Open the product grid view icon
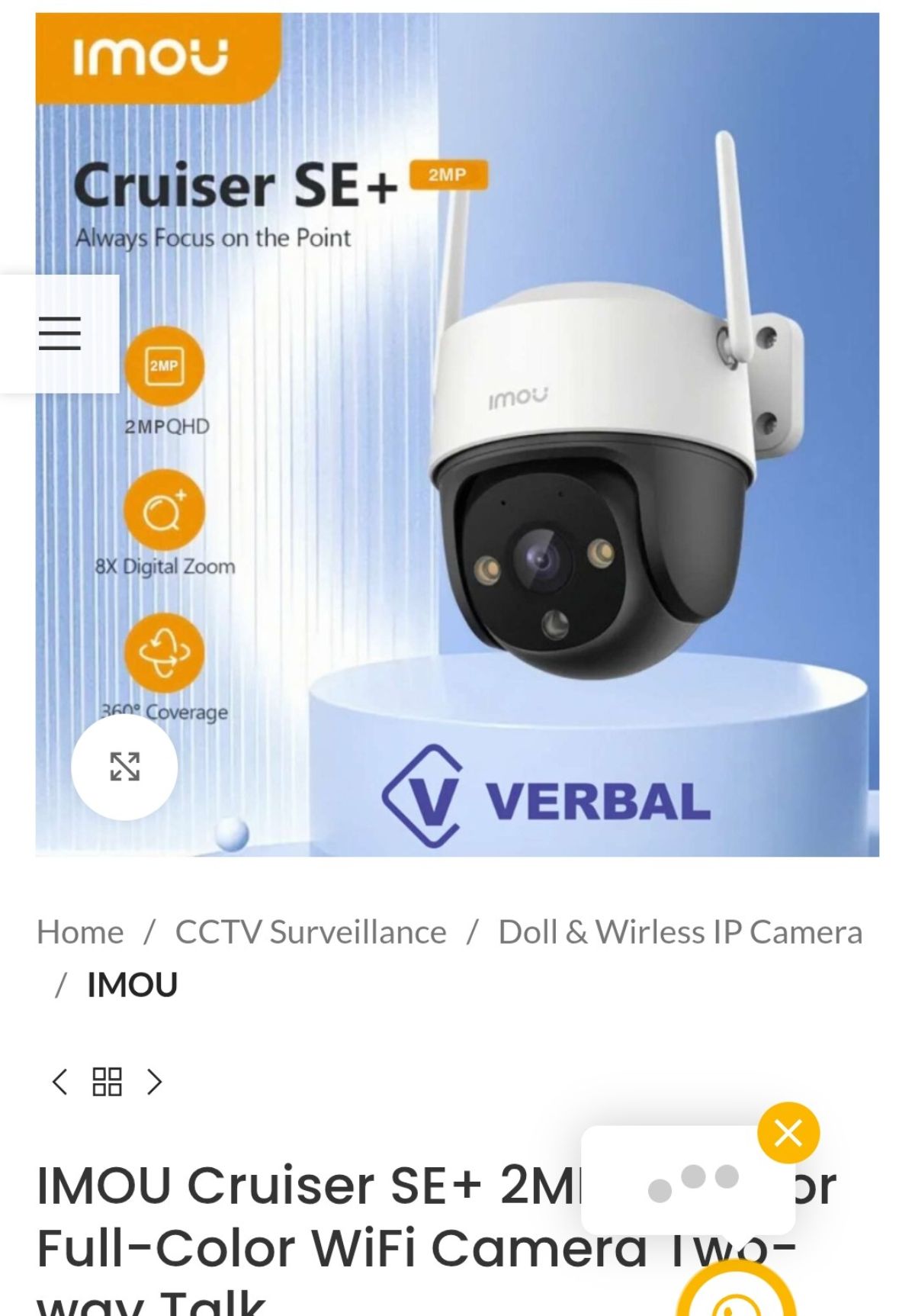 click(x=107, y=1082)
